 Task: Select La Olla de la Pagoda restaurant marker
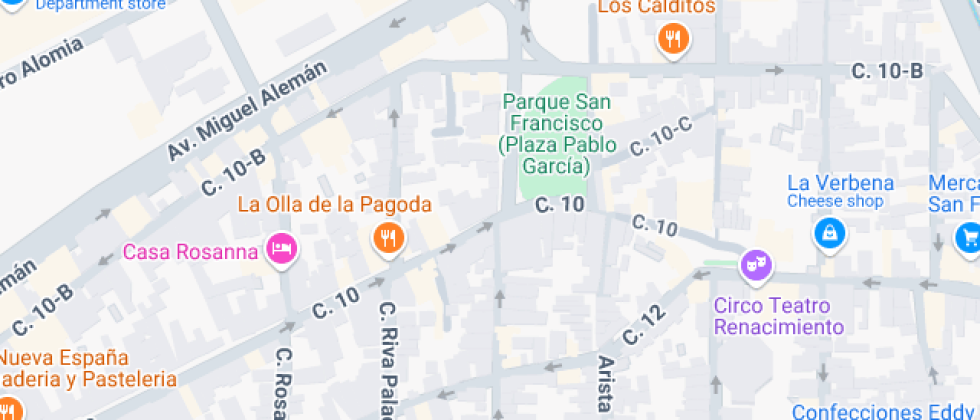click(387, 237)
